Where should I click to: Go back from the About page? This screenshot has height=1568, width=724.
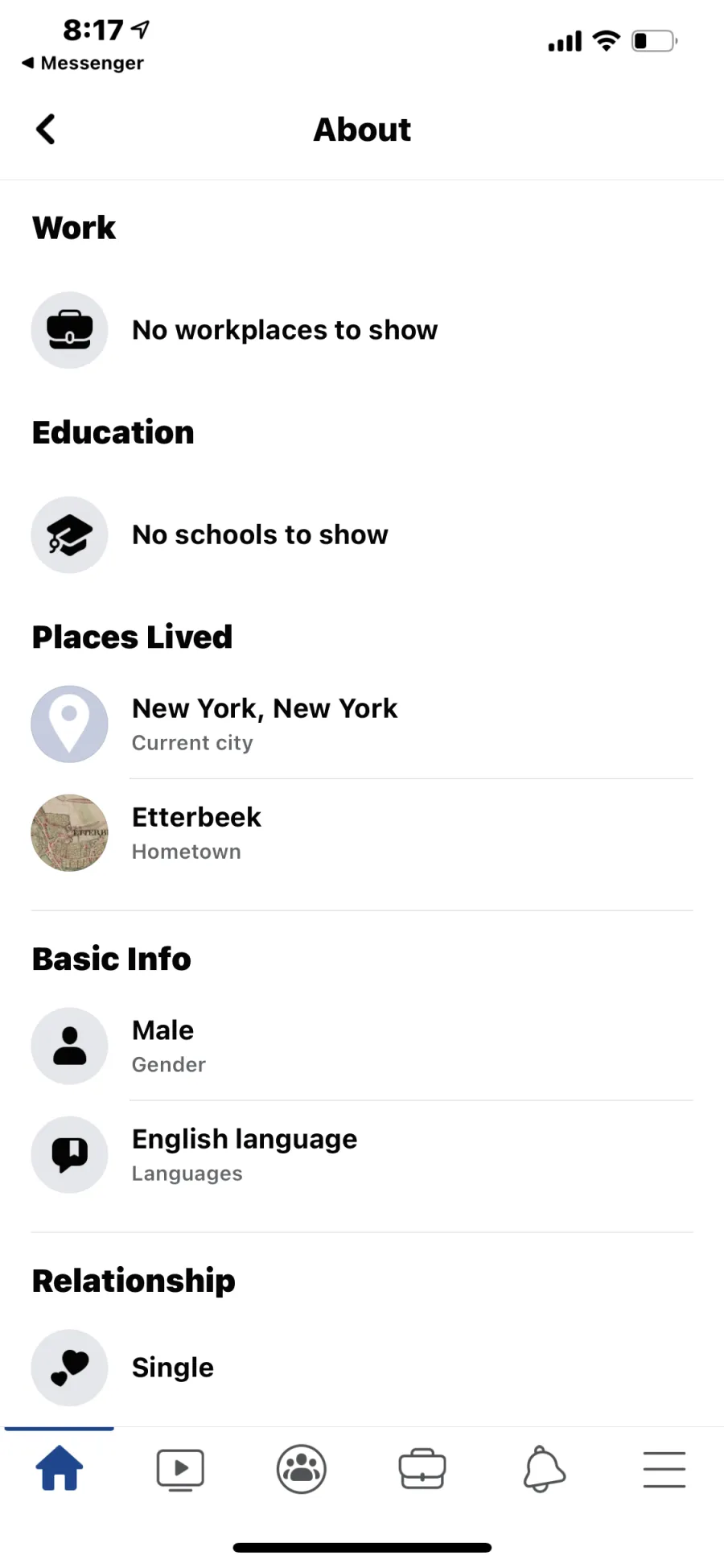(x=46, y=129)
